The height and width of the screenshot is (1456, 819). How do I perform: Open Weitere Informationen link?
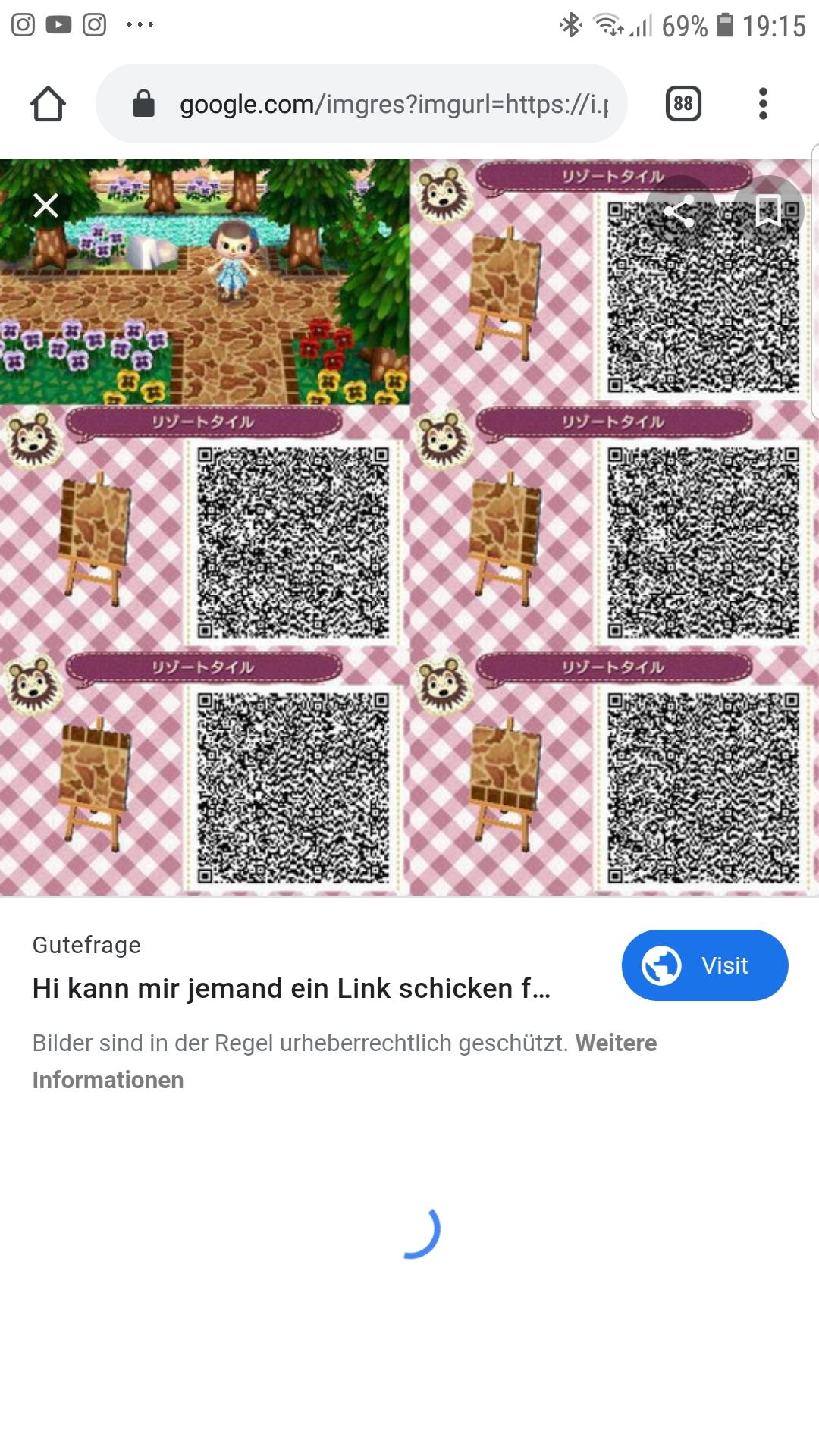[x=616, y=1043]
